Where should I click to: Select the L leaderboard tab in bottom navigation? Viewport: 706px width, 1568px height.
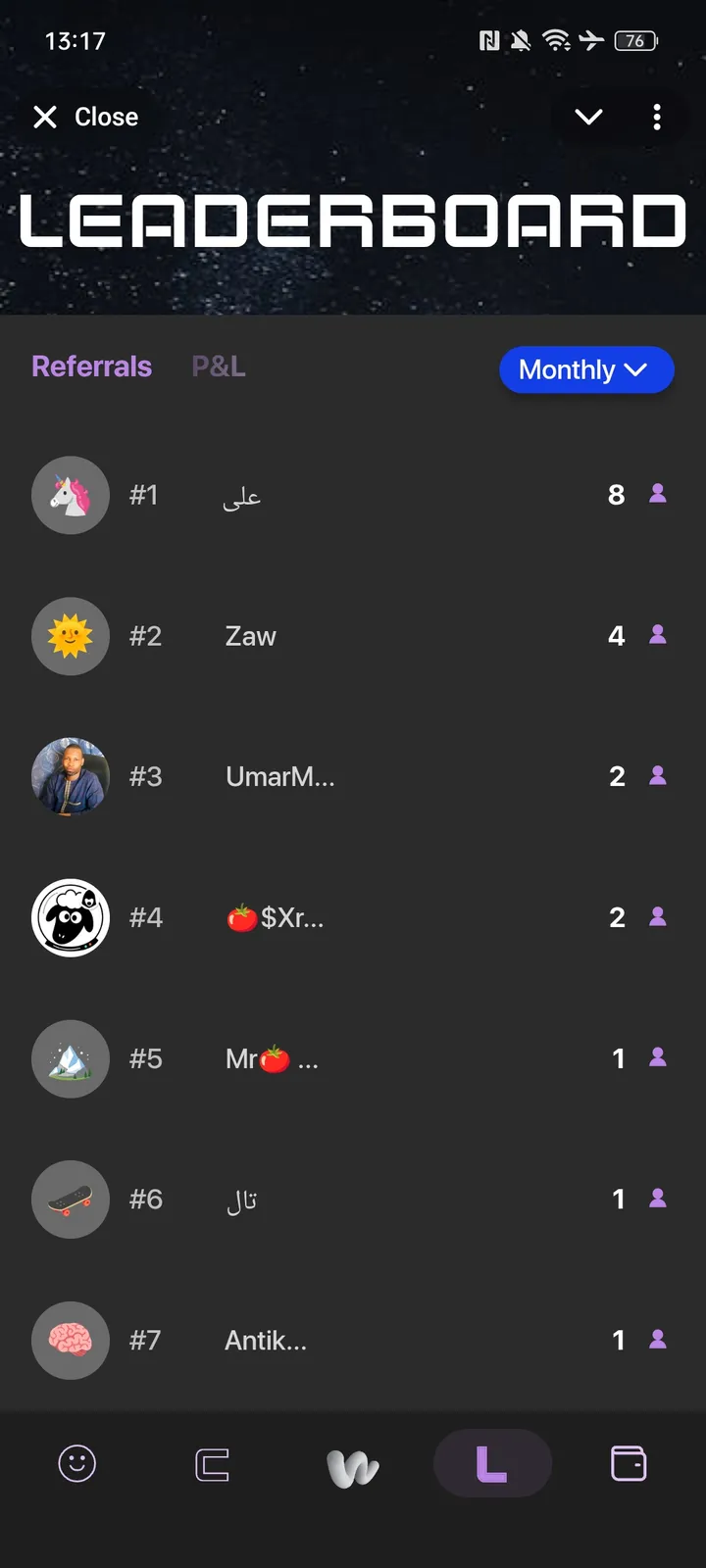tap(492, 1463)
